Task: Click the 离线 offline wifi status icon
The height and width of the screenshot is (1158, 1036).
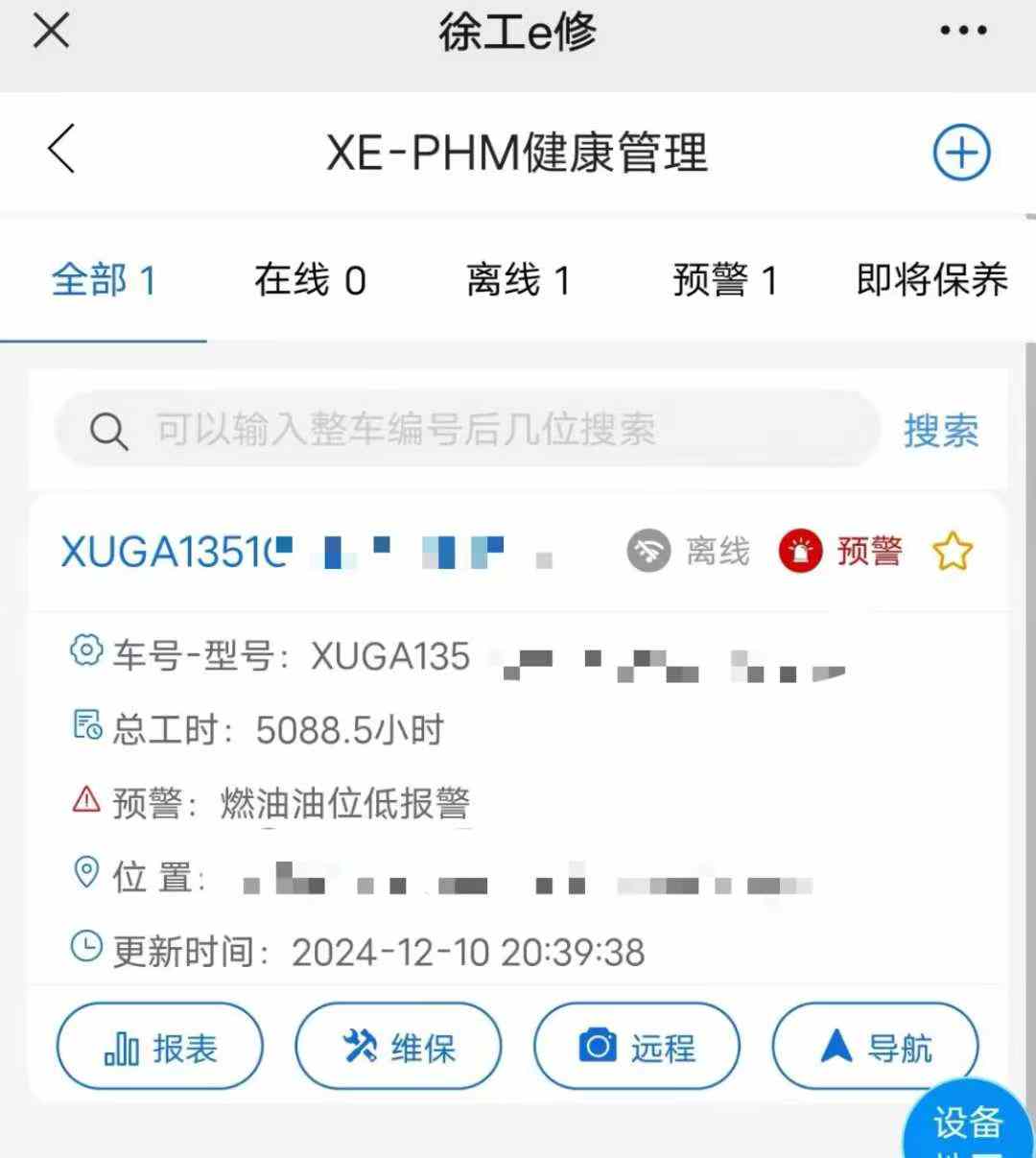Action: click(x=650, y=551)
